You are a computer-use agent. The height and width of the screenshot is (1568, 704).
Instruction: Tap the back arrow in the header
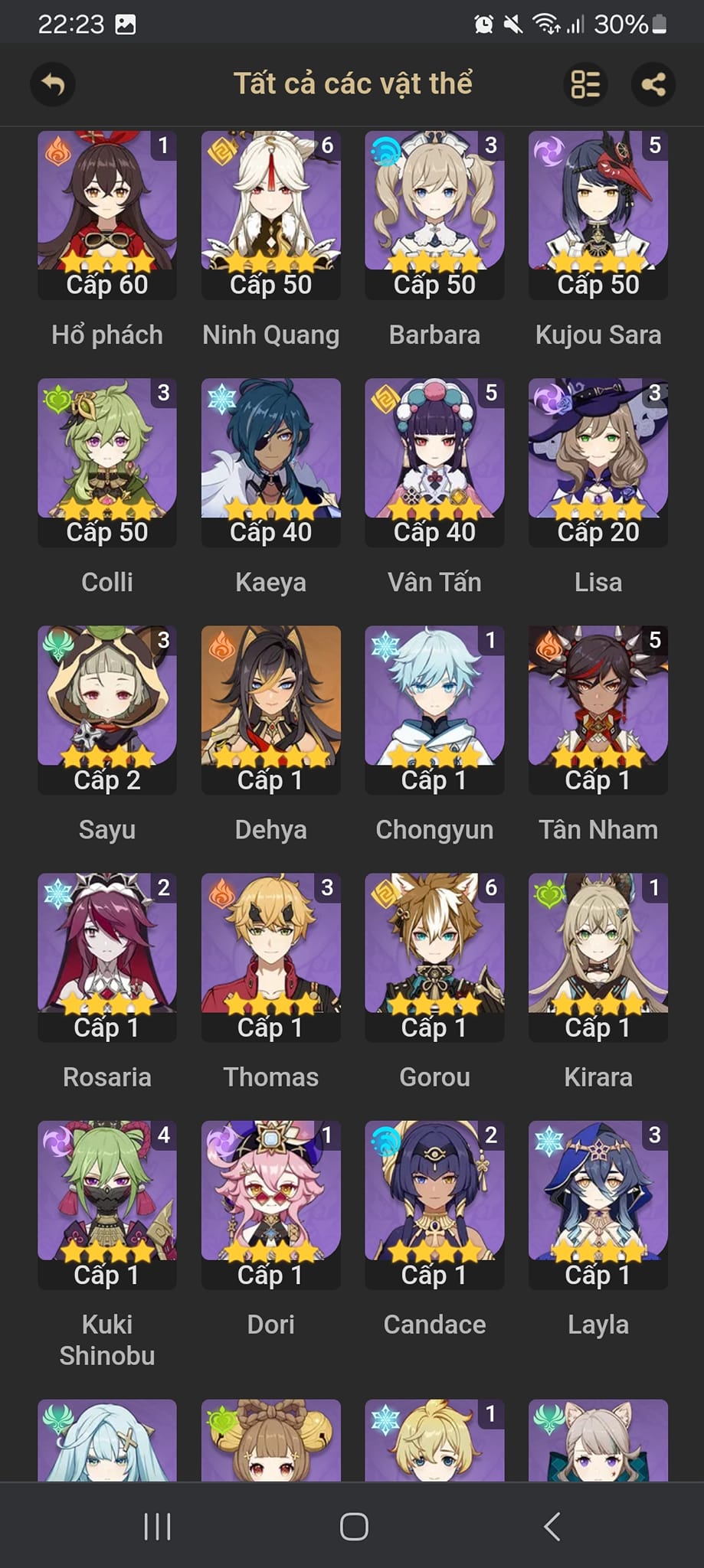point(53,84)
